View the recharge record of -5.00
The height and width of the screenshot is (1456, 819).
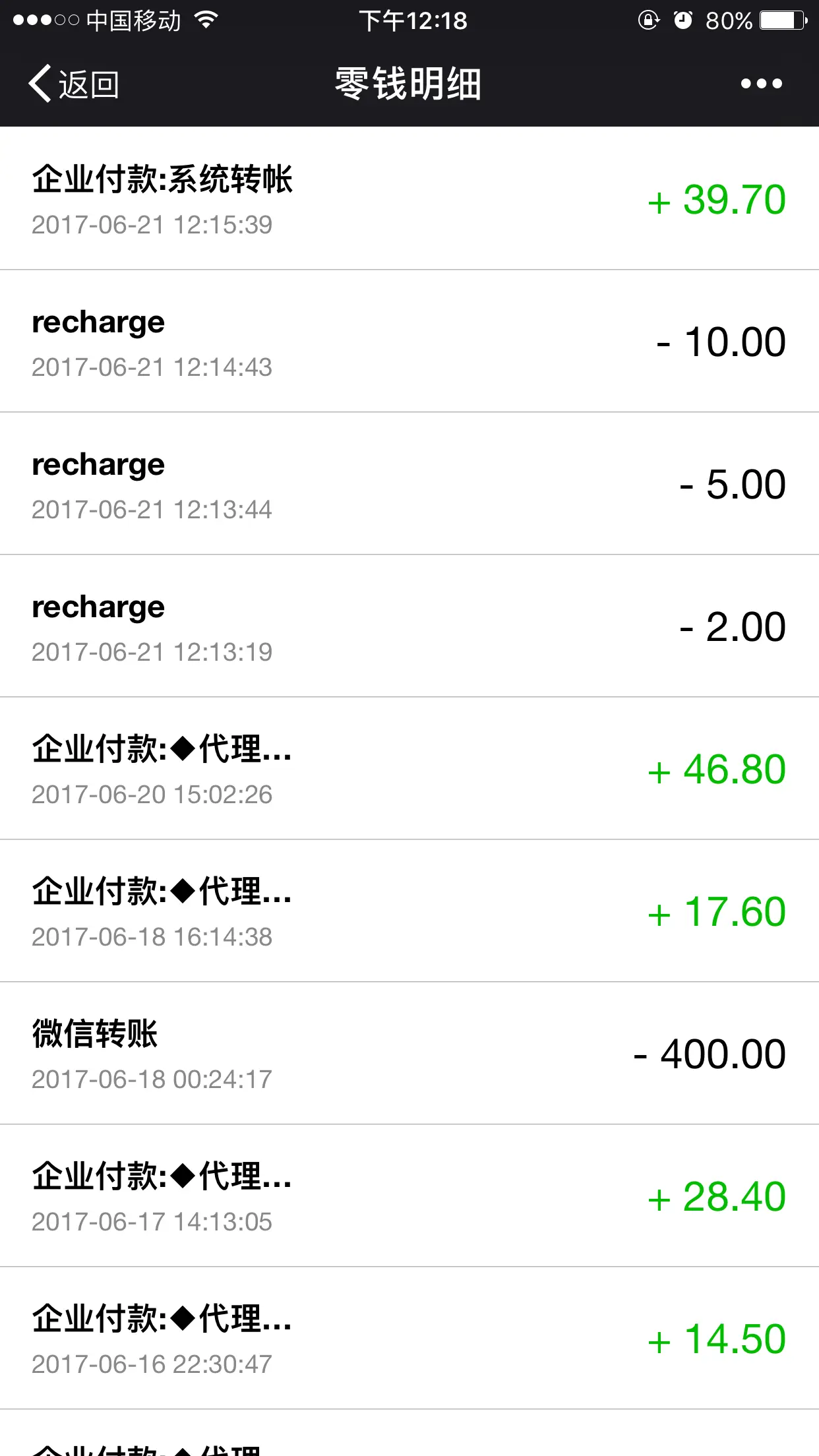409,483
